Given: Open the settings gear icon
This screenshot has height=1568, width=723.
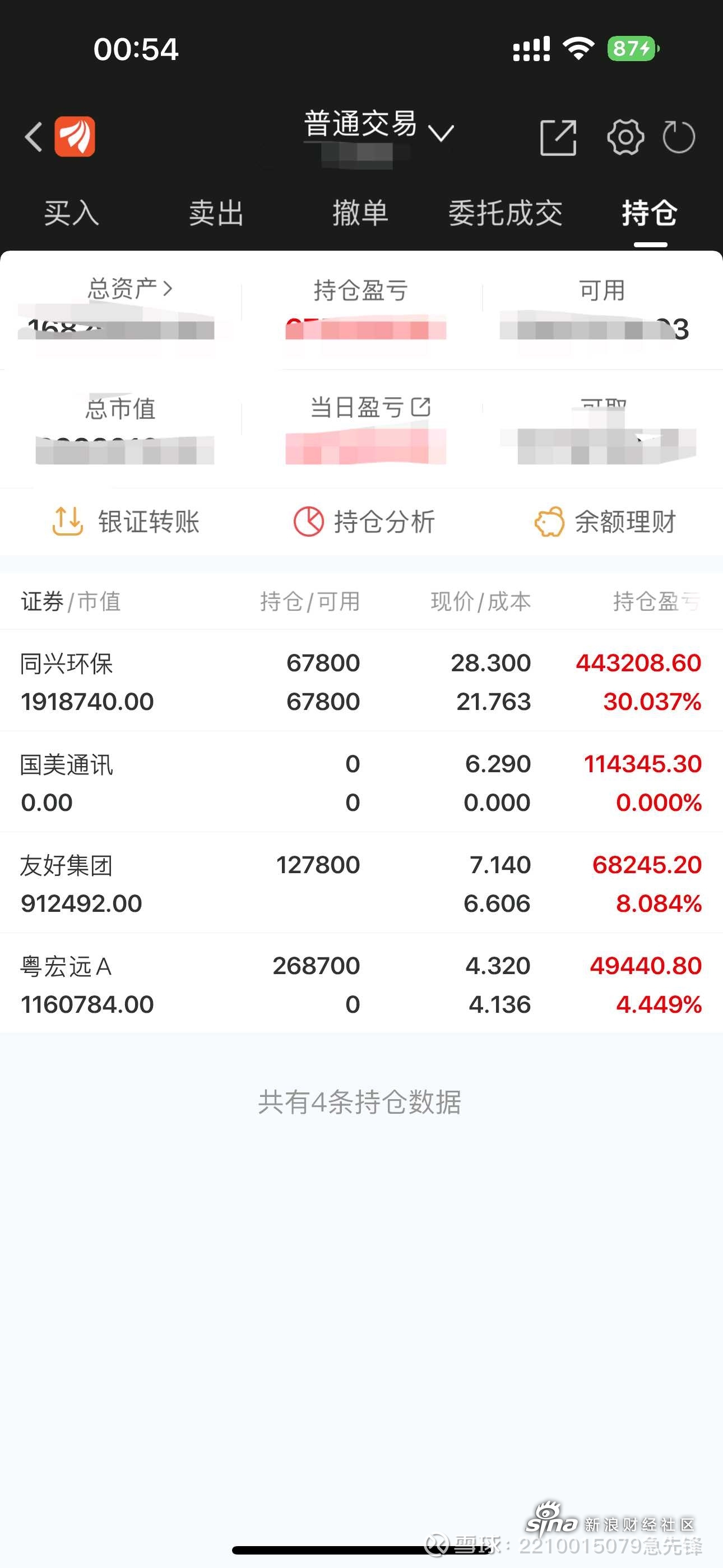Looking at the screenshot, I should pyautogui.click(x=625, y=137).
